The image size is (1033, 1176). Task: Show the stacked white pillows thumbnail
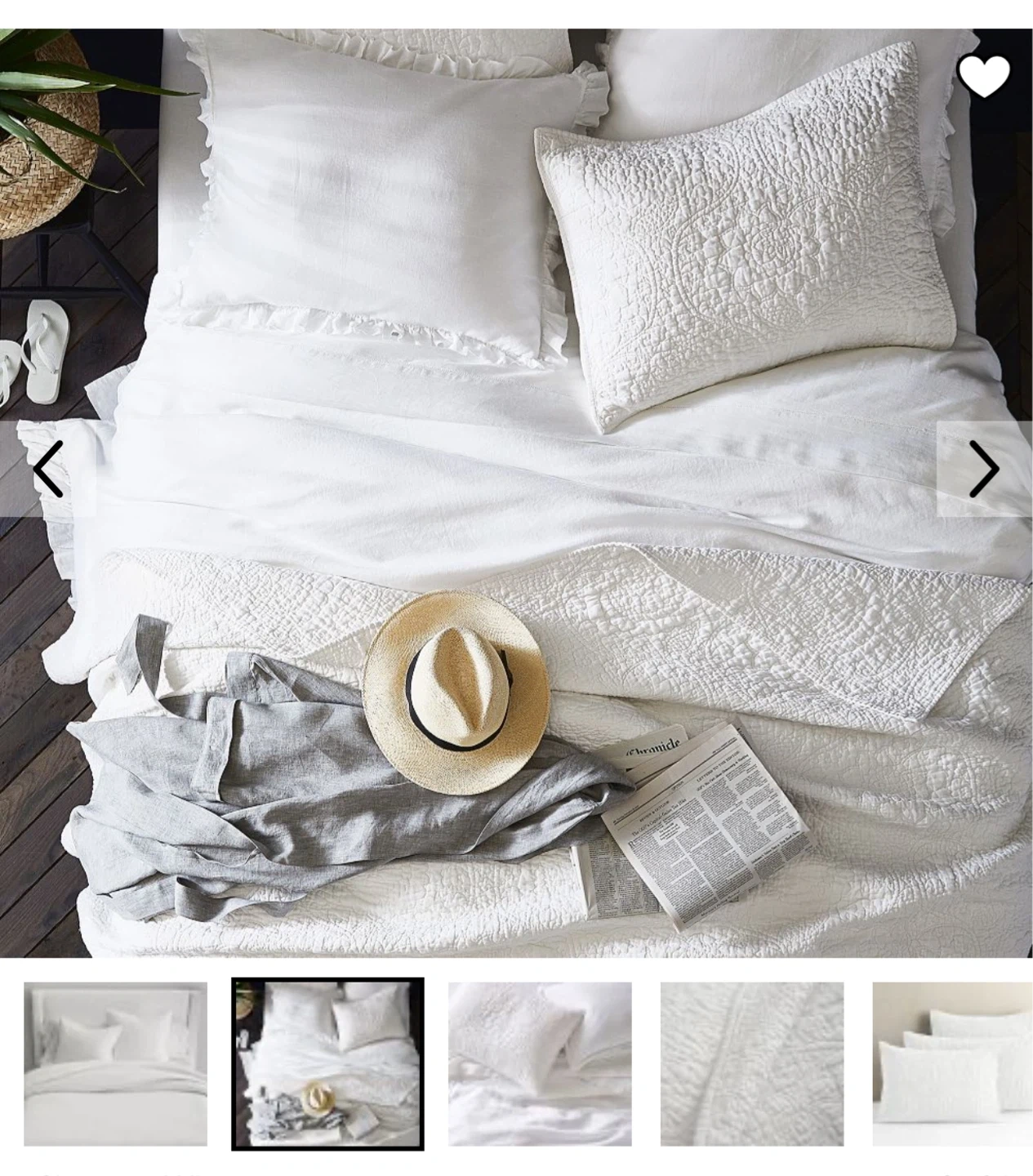[x=952, y=1063]
